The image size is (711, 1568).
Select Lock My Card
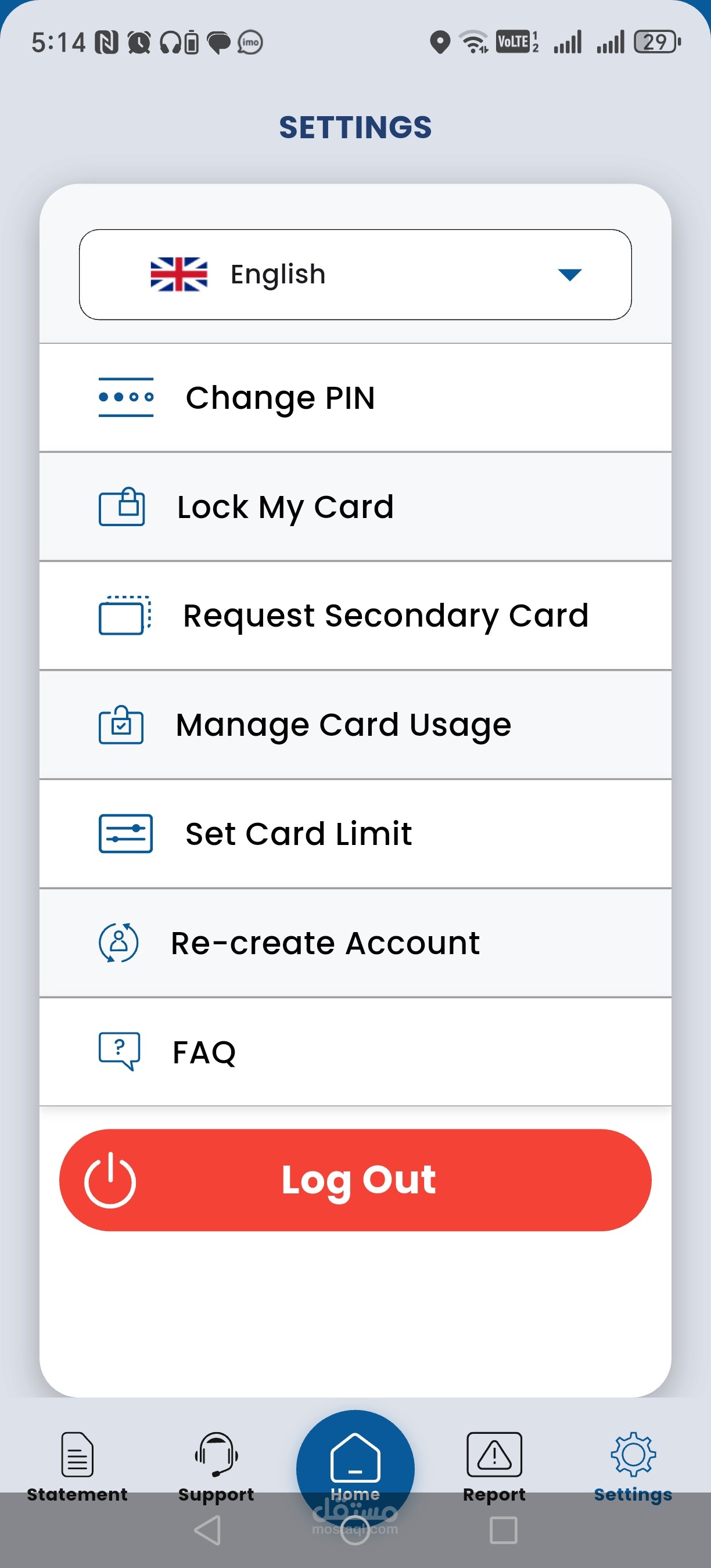[355, 506]
